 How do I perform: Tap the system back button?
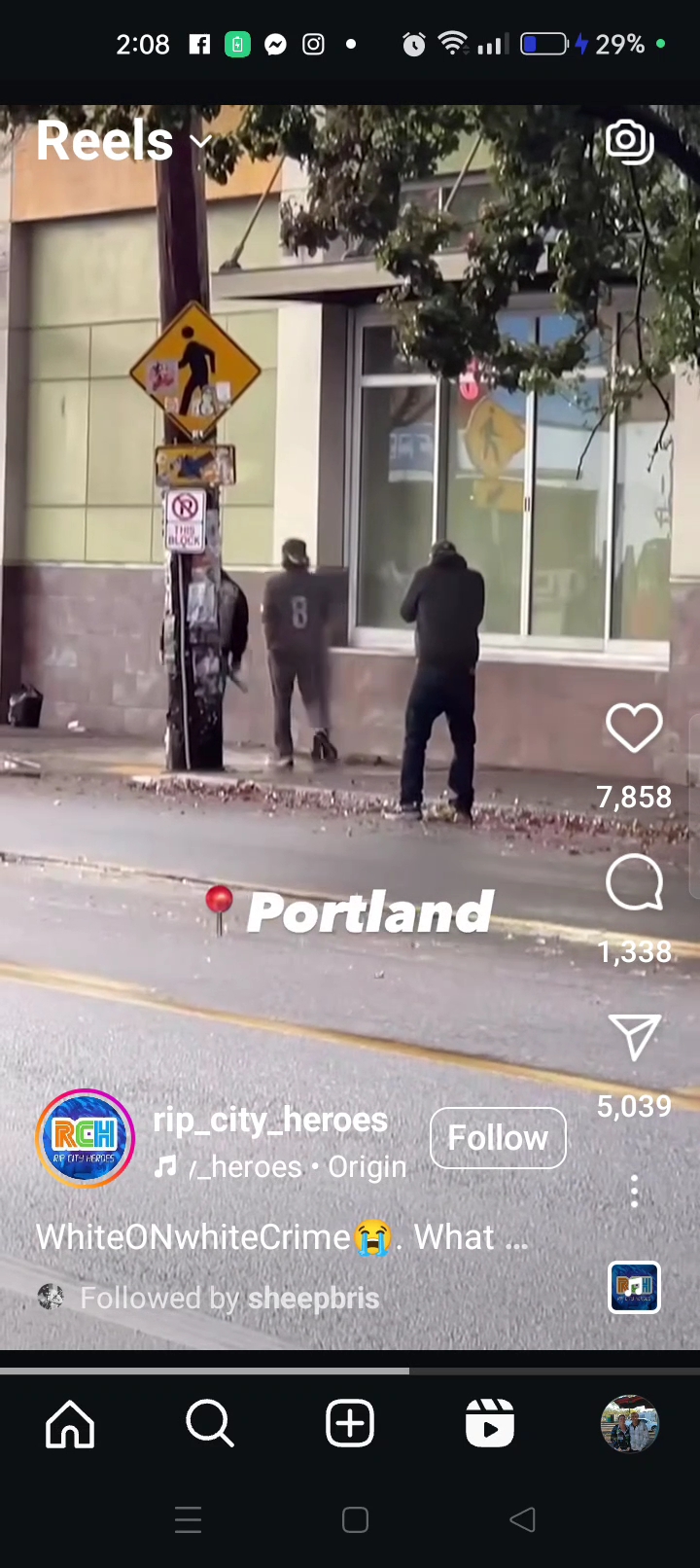(523, 1519)
